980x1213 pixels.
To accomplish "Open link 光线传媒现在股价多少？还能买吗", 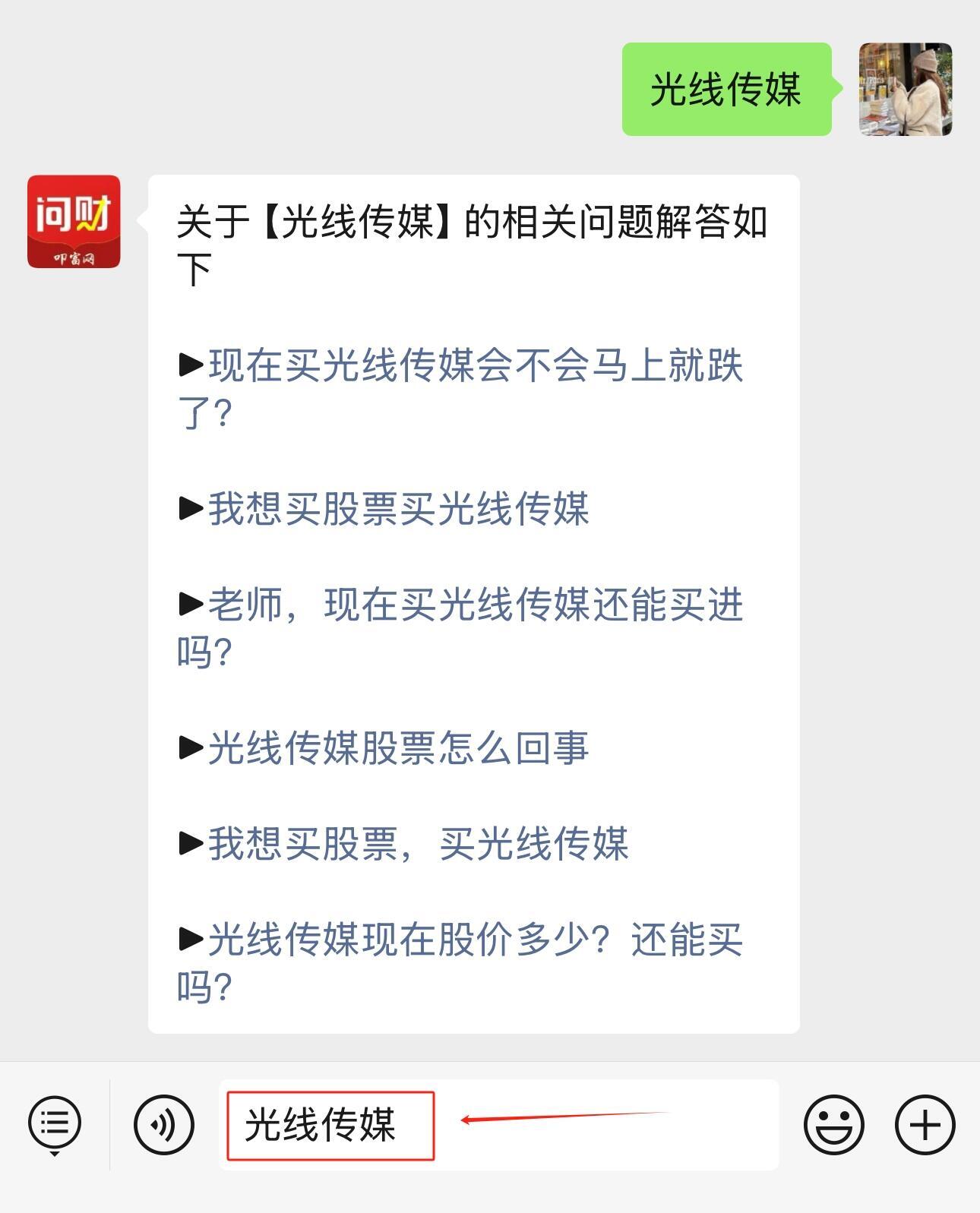I will pyautogui.click(x=475, y=940).
